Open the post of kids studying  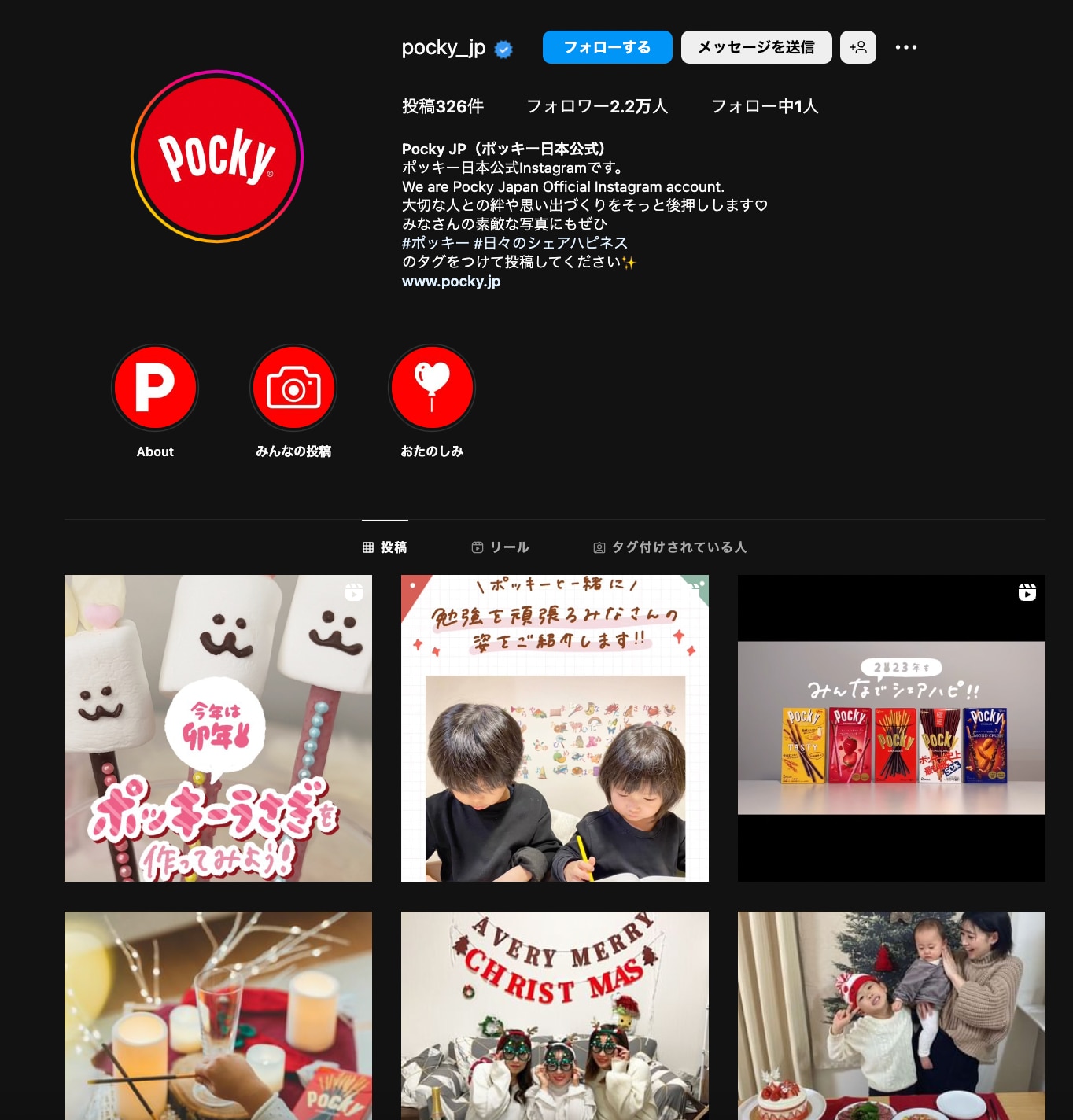555,728
